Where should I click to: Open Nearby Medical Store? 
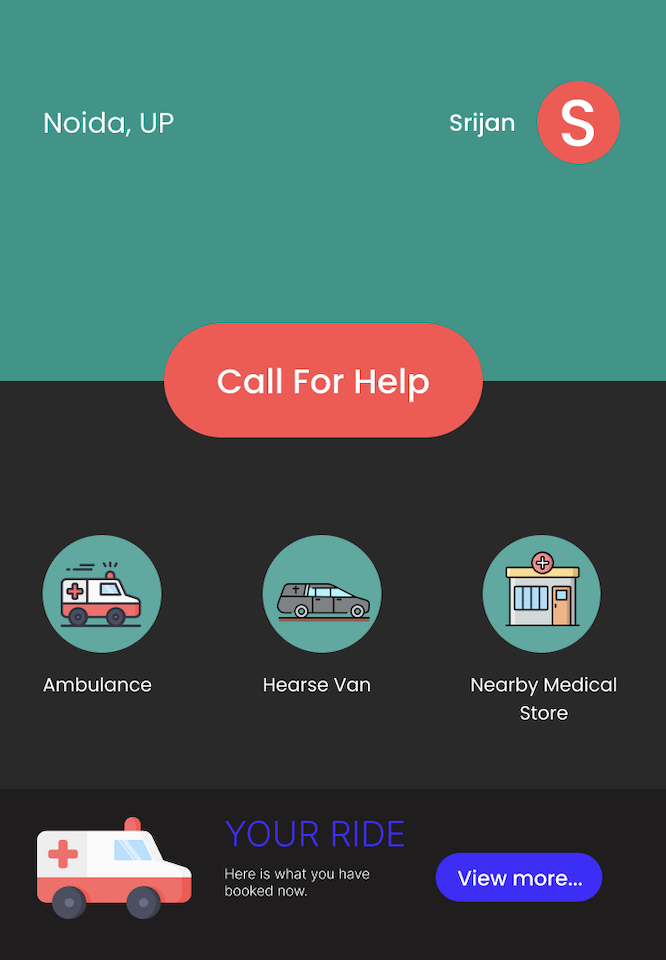click(x=541, y=595)
